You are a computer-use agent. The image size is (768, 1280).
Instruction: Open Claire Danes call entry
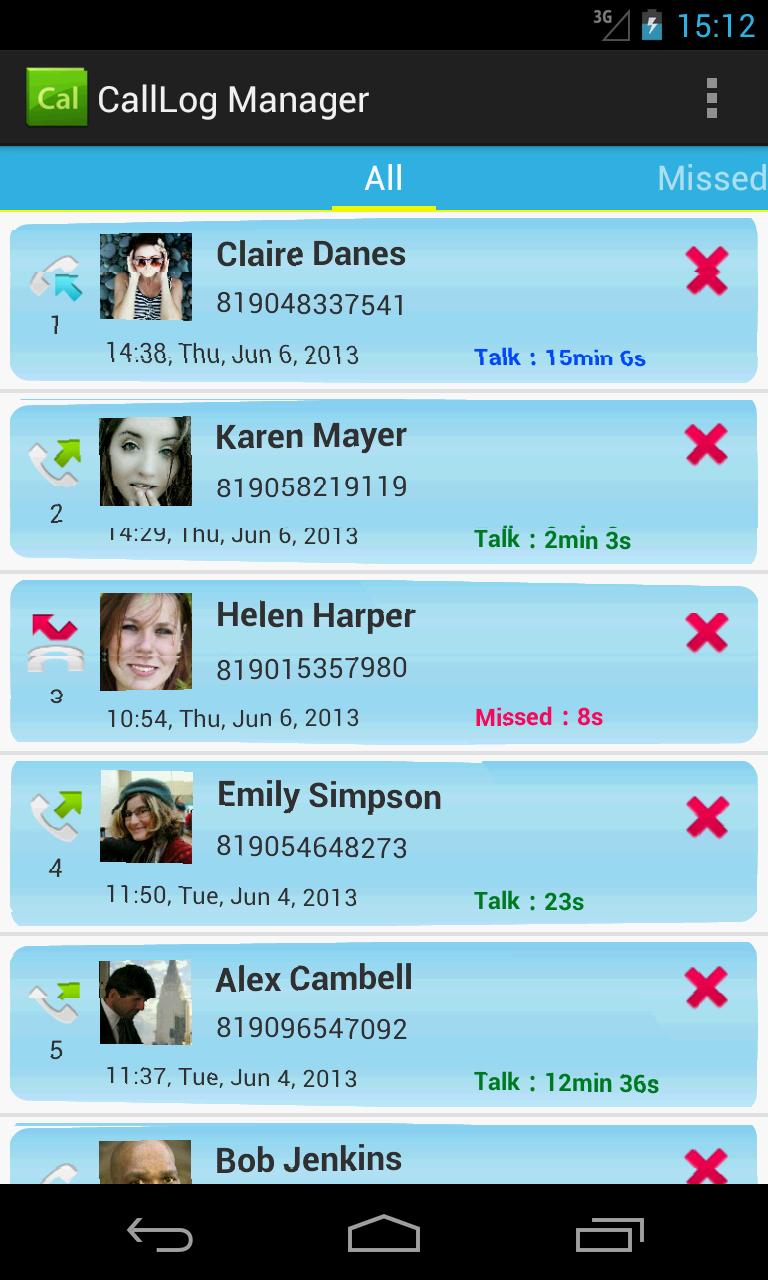coord(380,300)
